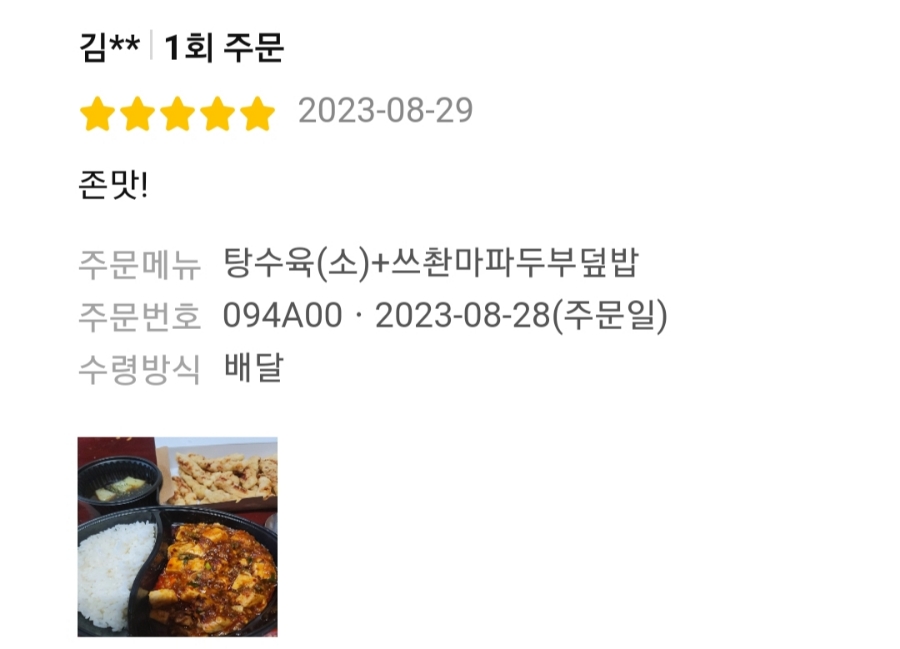Image resolution: width=900 pixels, height=649 pixels.
Task: Open the review's food photo thumbnail
Action: (177, 536)
